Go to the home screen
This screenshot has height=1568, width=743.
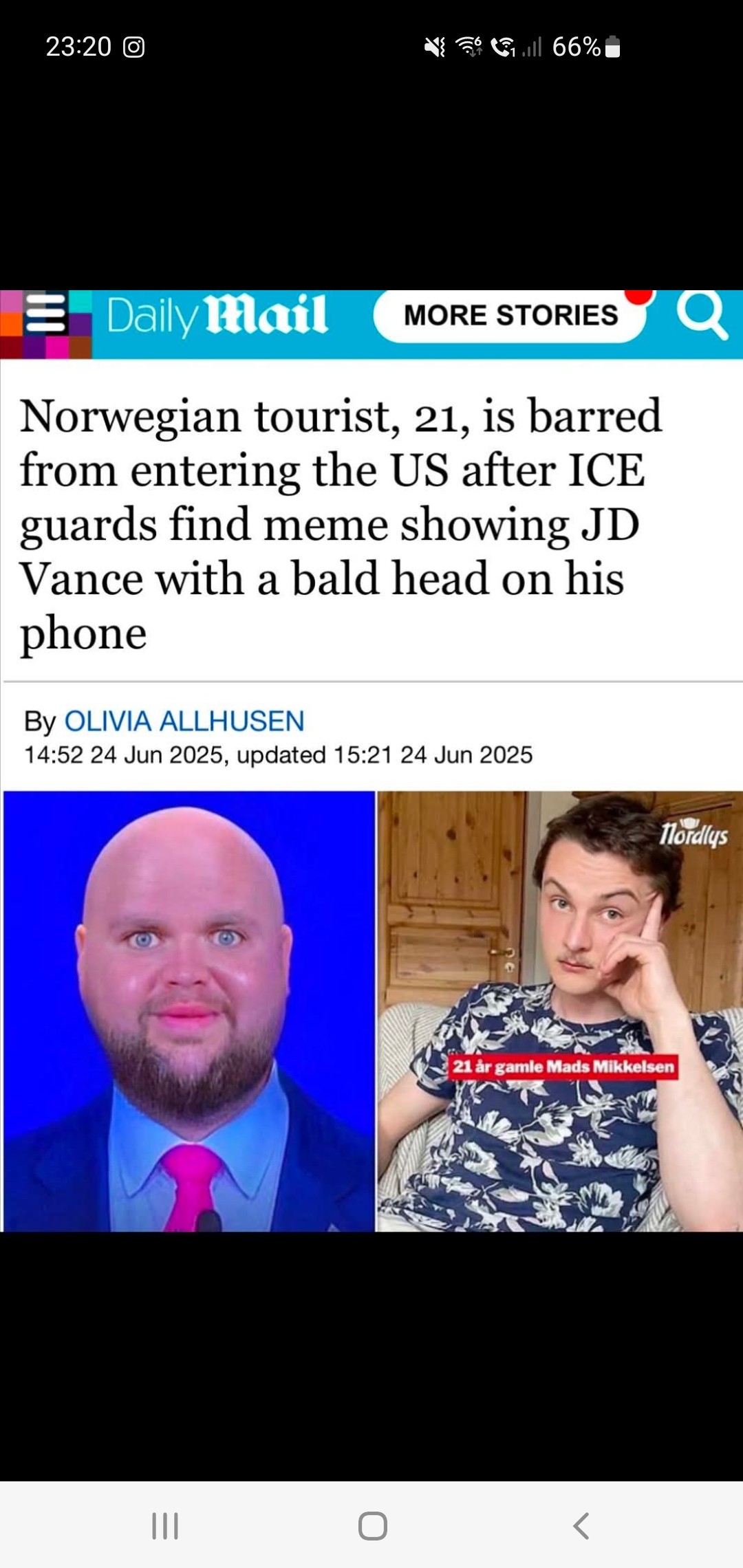[372, 1525]
